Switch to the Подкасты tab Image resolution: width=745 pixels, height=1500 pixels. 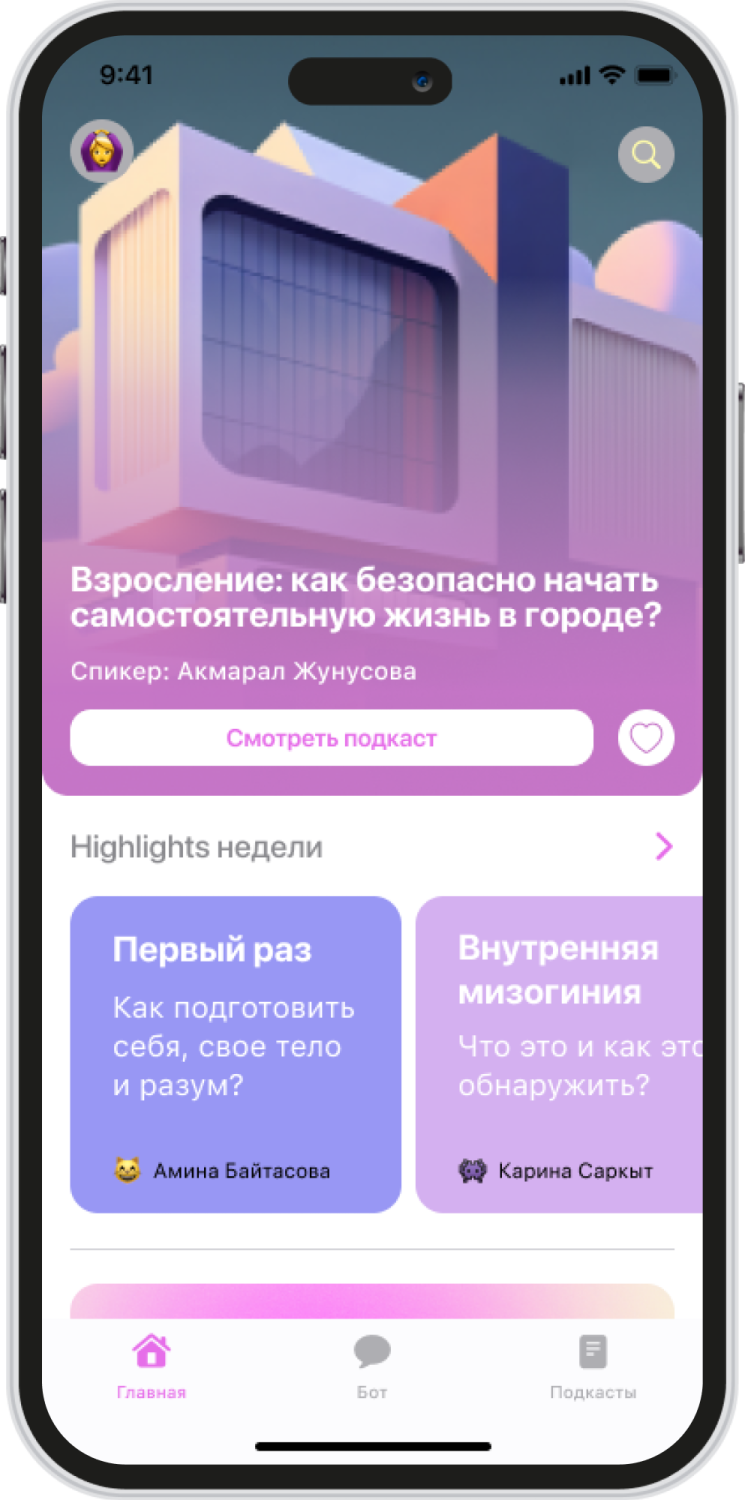[x=593, y=1367]
